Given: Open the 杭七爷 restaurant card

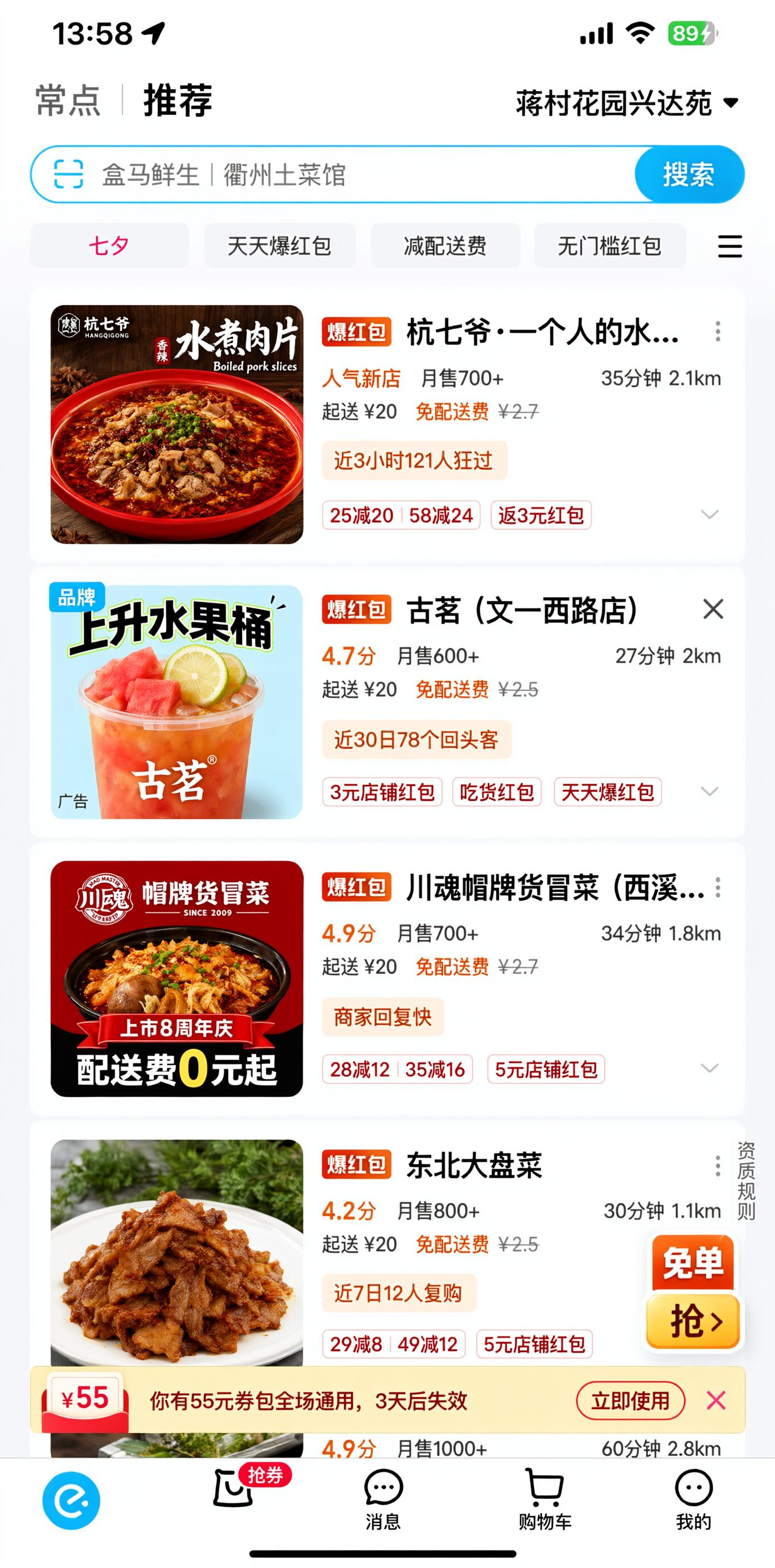Looking at the screenshot, I should (387, 424).
